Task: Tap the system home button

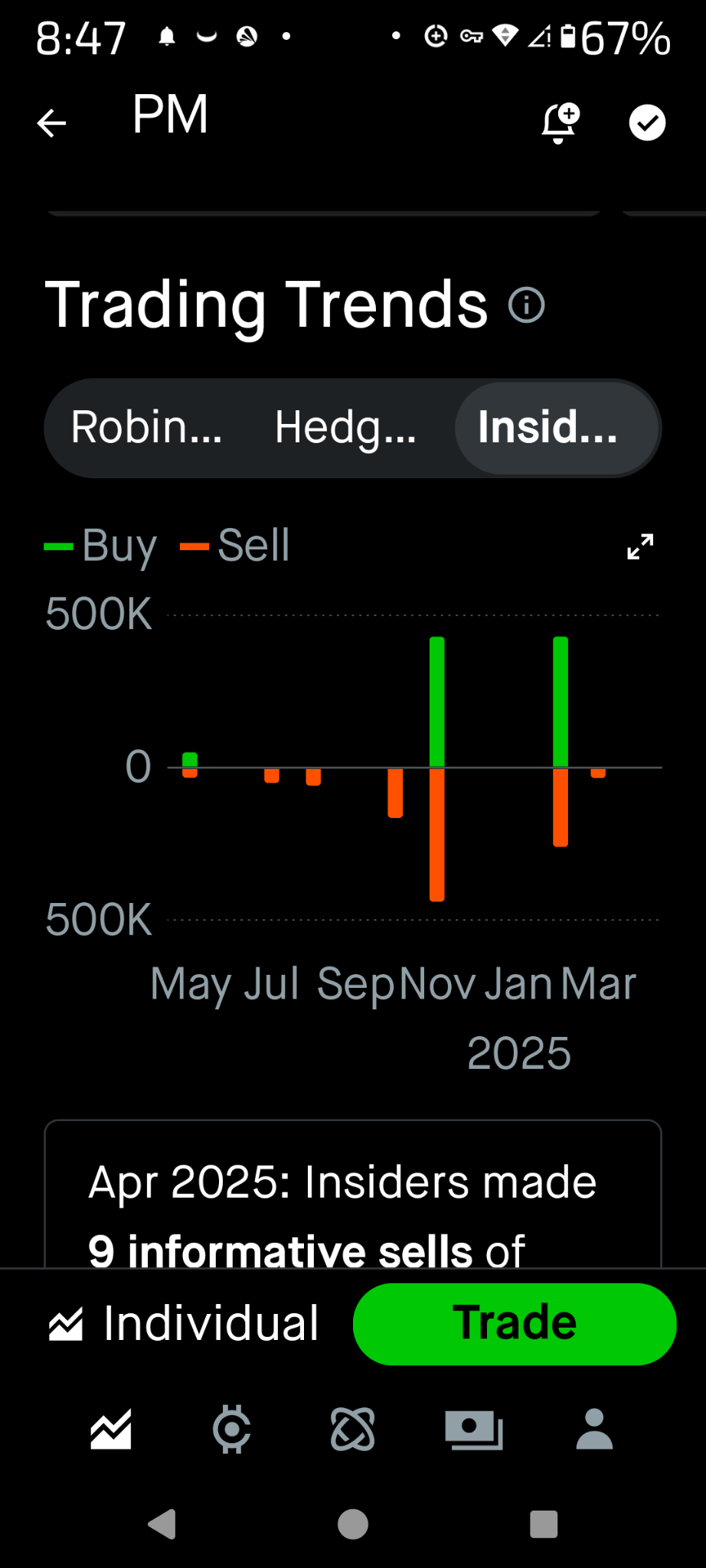Action: [353, 1524]
